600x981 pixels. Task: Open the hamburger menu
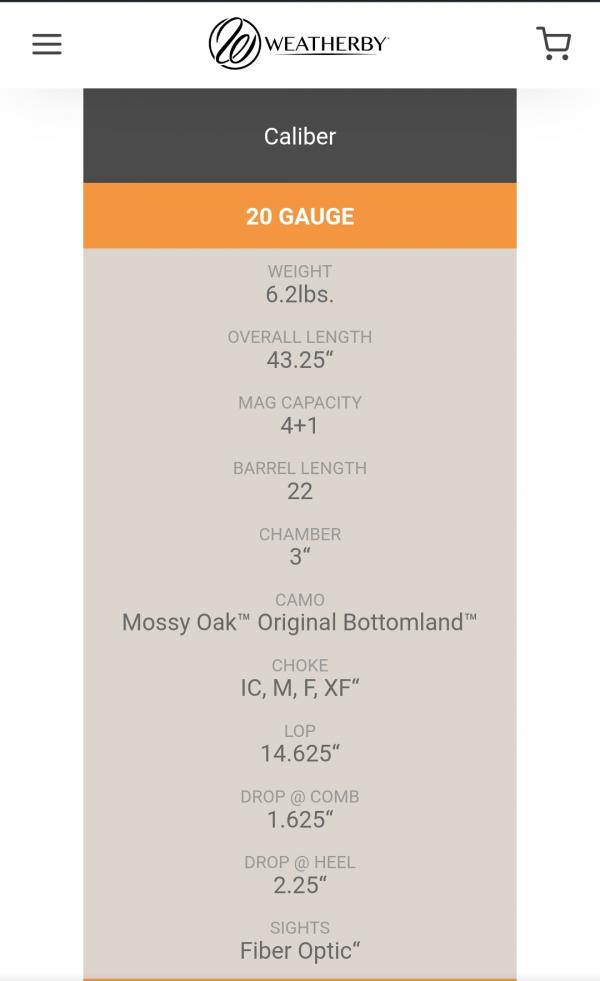point(47,44)
